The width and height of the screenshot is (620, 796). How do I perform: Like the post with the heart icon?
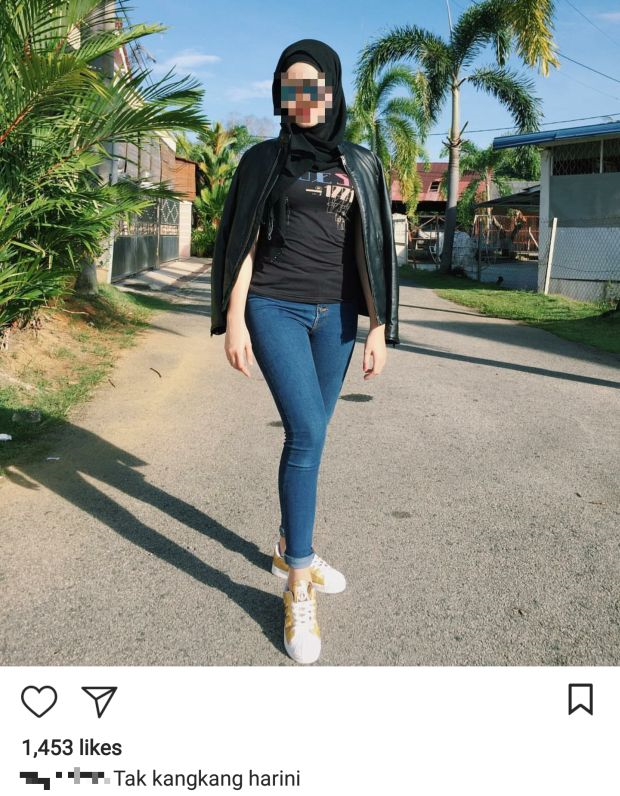(x=39, y=701)
